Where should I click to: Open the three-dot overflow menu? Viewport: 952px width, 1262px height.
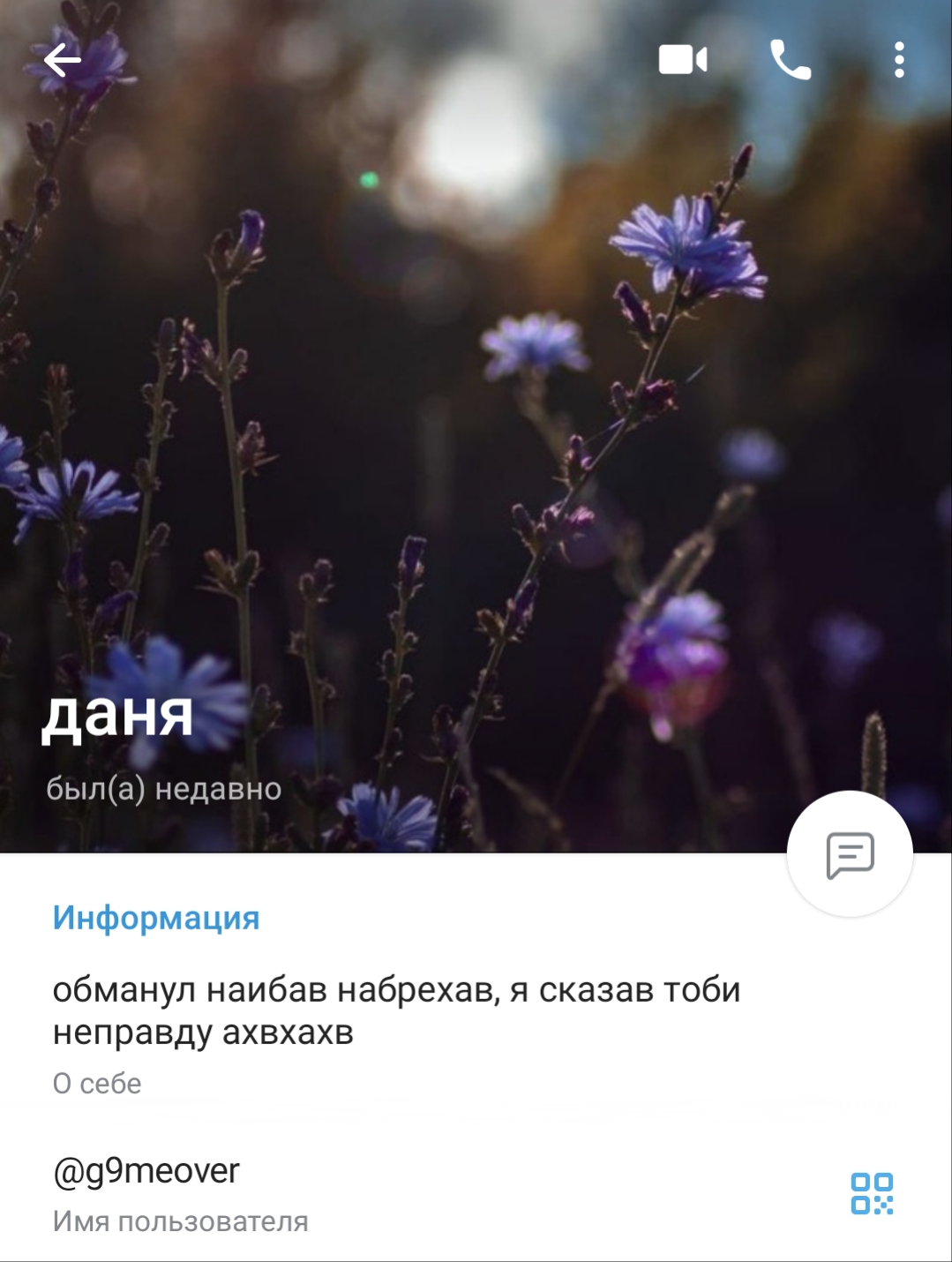(x=899, y=60)
